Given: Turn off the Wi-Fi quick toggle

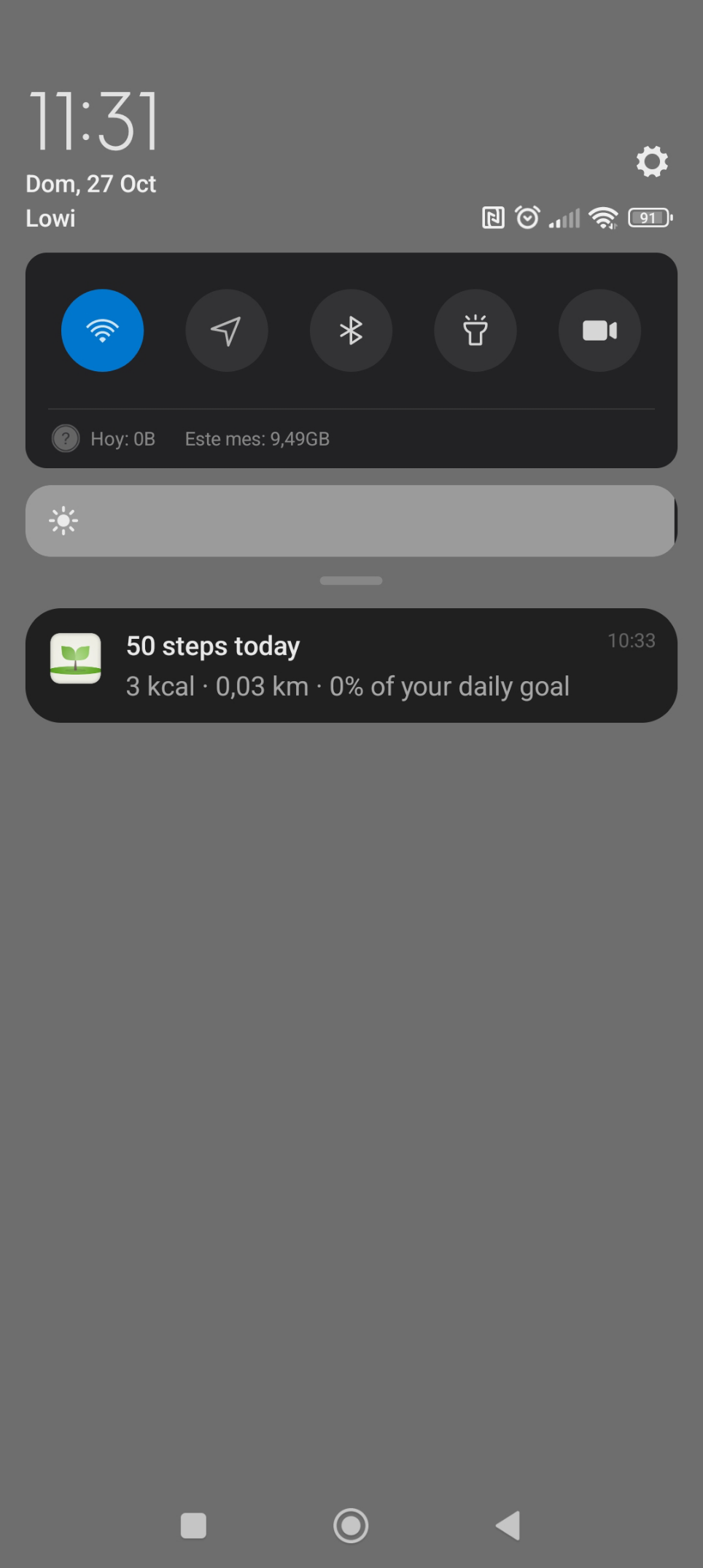Looking at the screenshot, I should (103, 330).
